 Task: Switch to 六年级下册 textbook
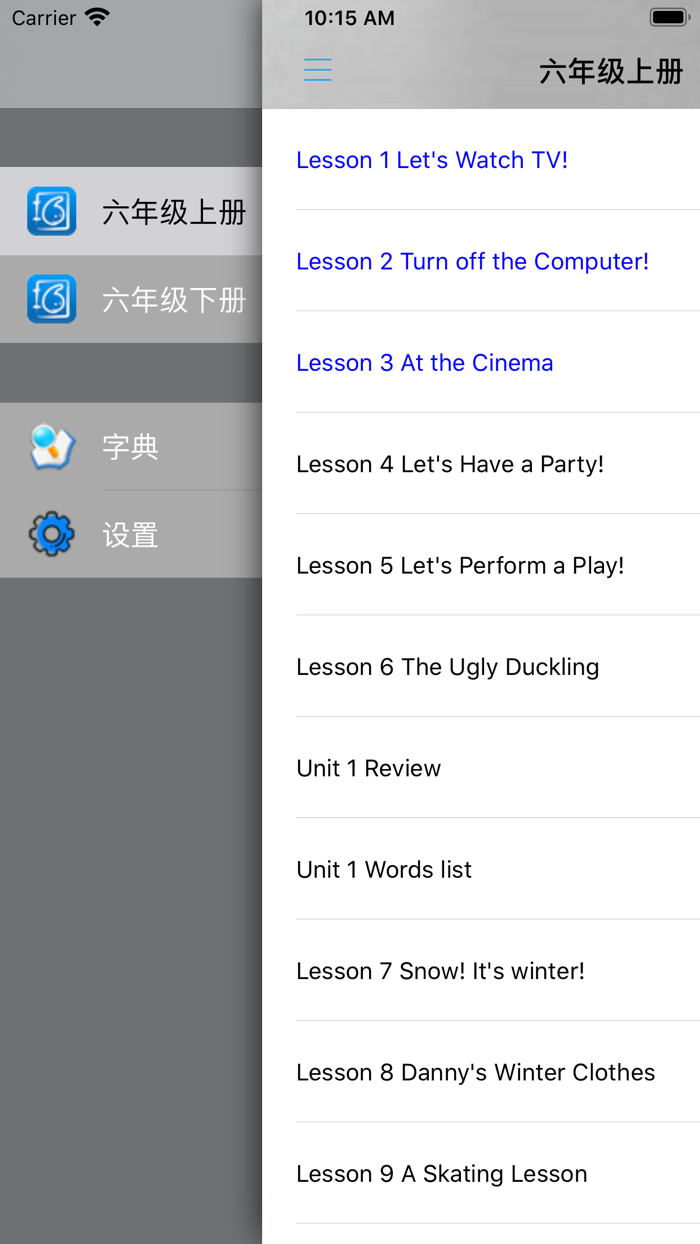pos(131,299)
